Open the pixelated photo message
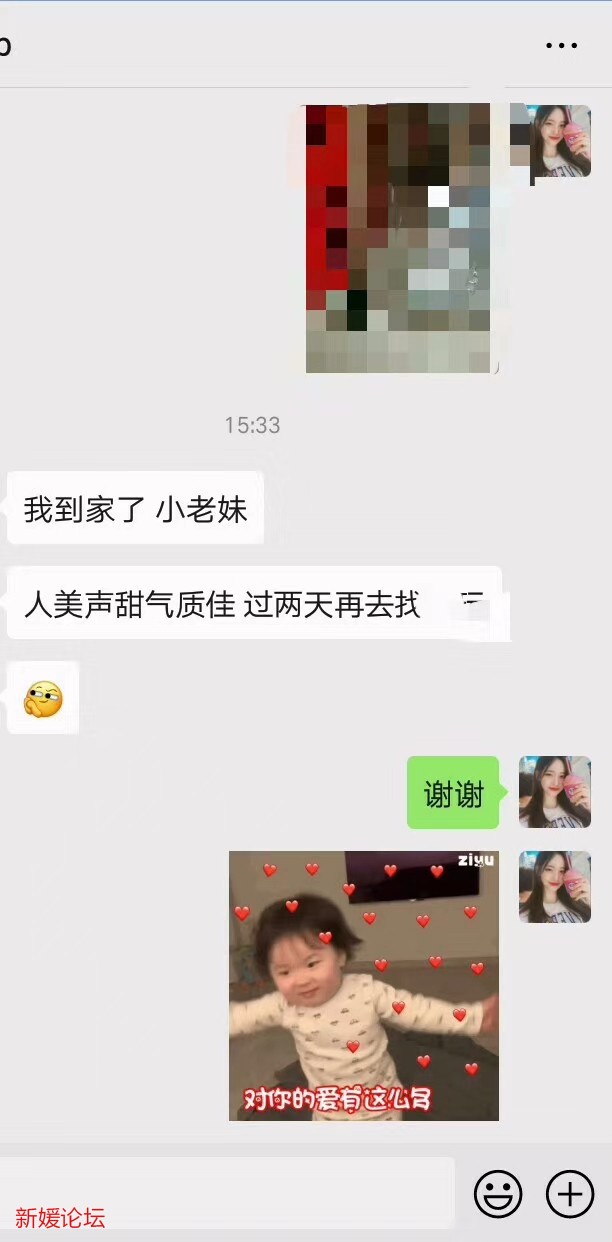Image resolution: width=612 pixels, height=1242 pixels. [x=400, y=238]
